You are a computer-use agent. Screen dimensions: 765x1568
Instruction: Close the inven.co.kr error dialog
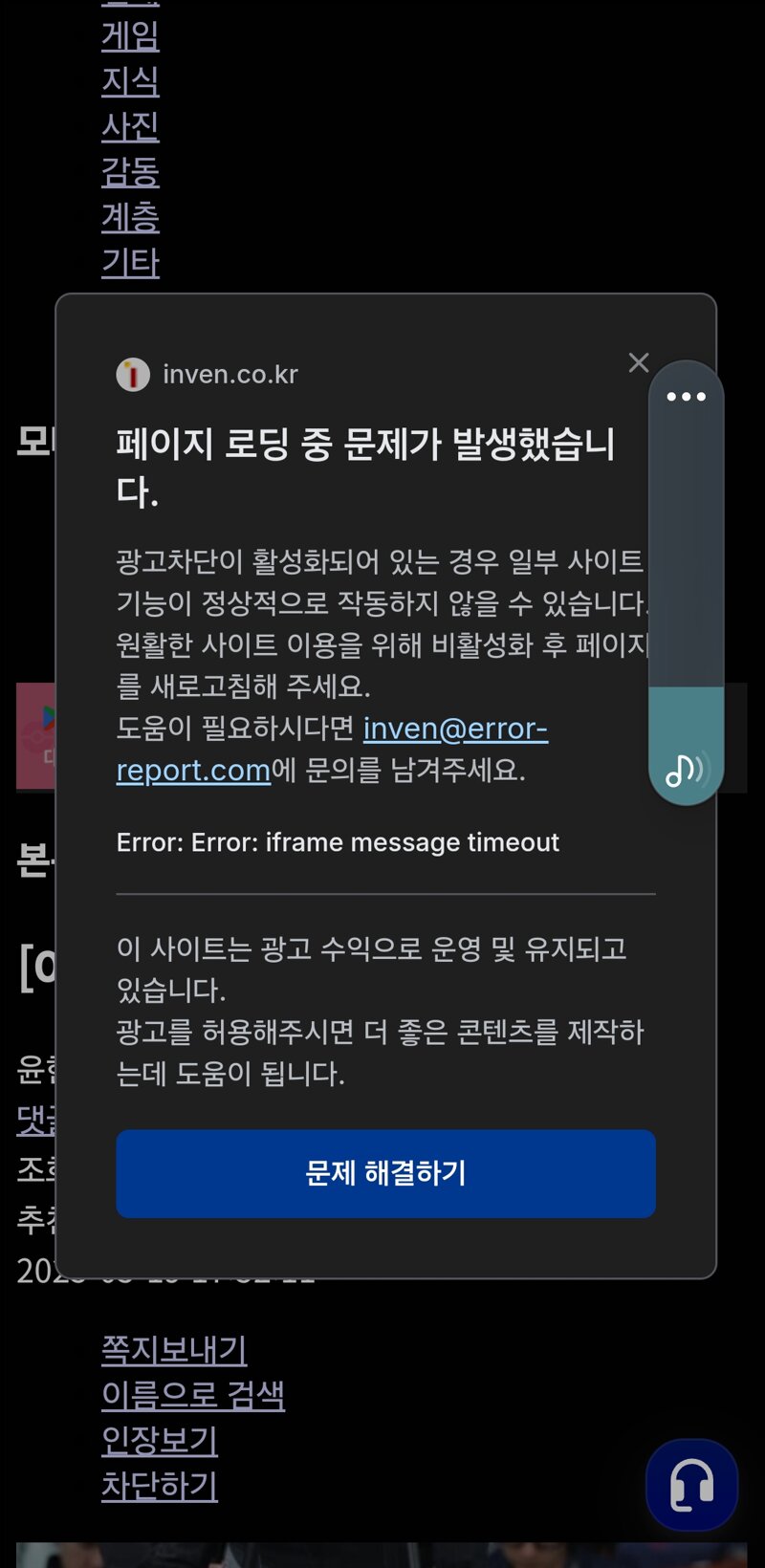tap(638, 362)
